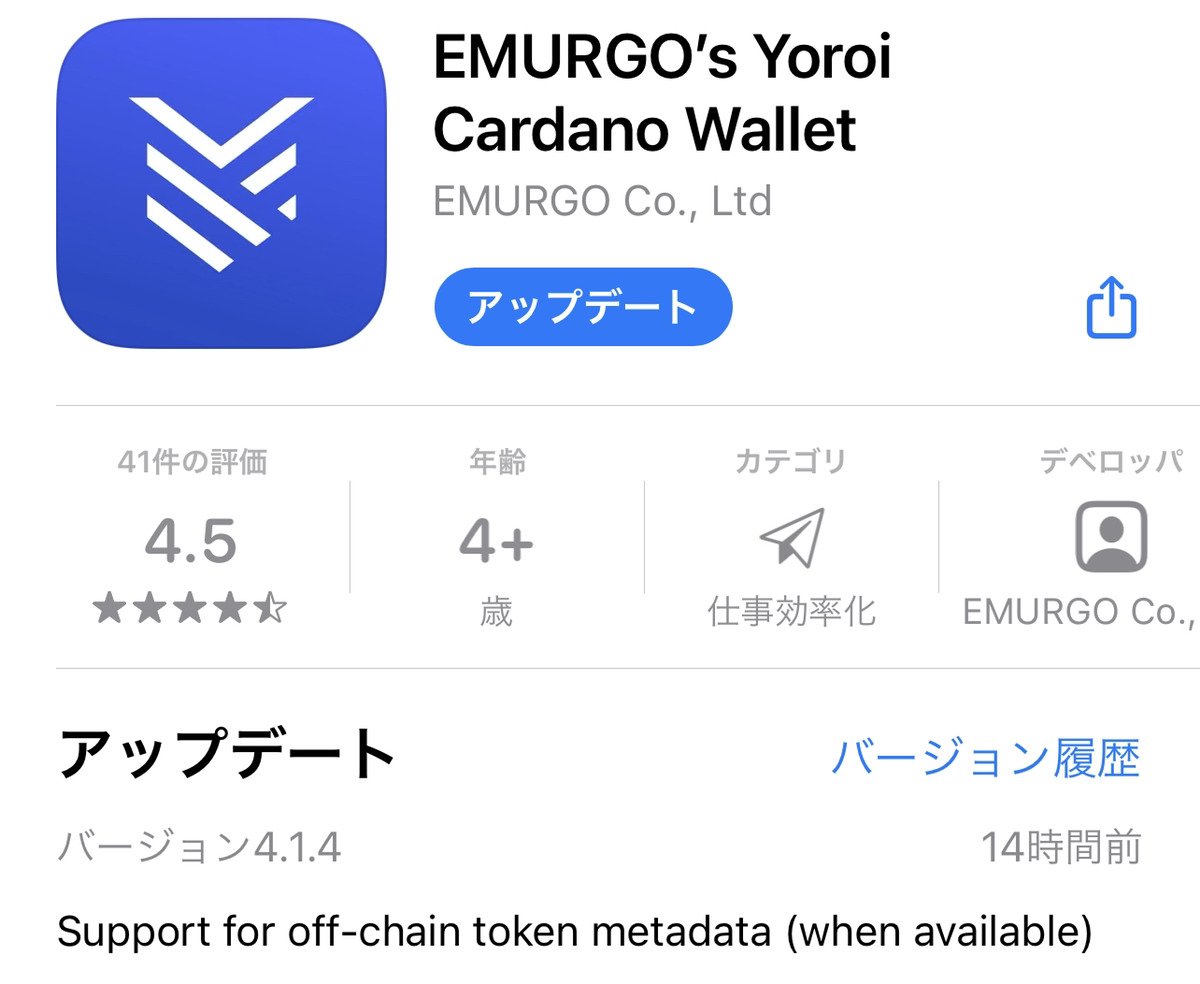Tap the blue アップデート button

[x=583, y=307]
